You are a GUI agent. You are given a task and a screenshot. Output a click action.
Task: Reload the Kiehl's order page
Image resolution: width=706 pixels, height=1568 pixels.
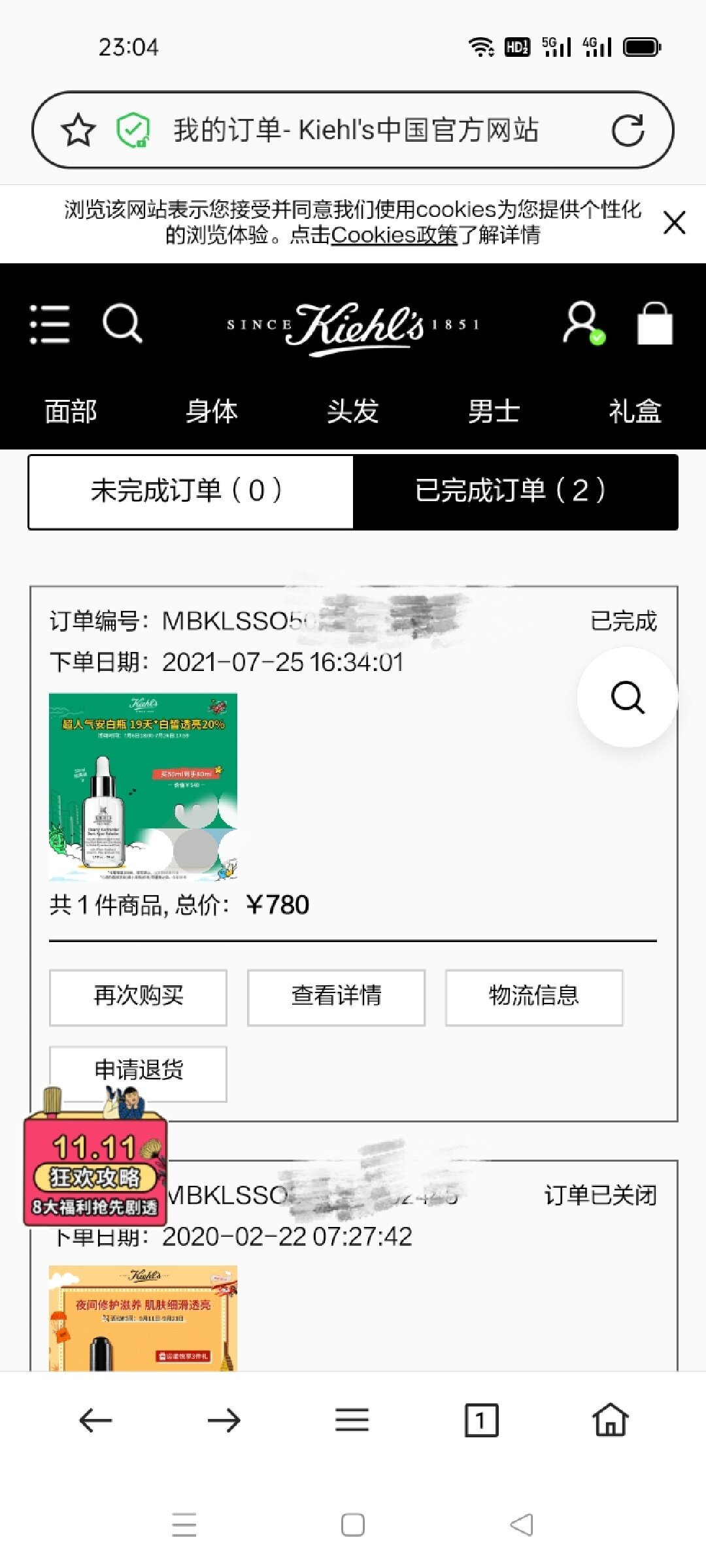click(x=628, y=130)
